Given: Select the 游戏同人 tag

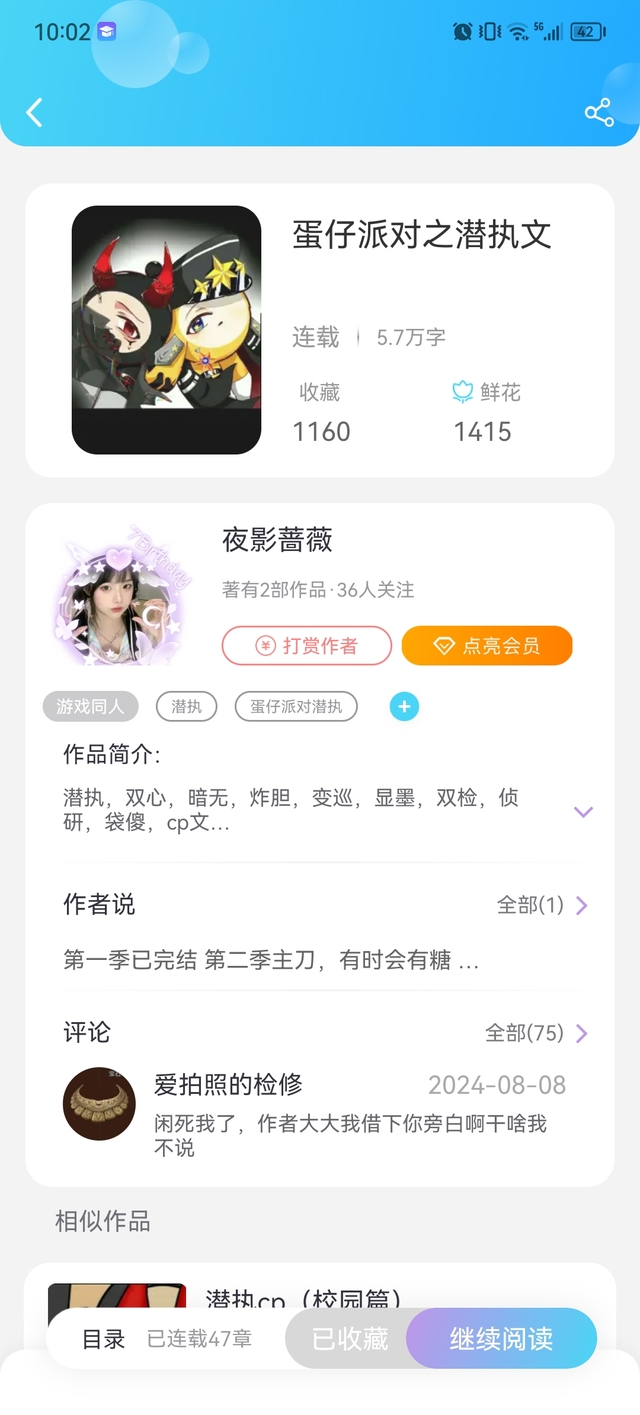Looking at the screenshot, I should (90, 706).
